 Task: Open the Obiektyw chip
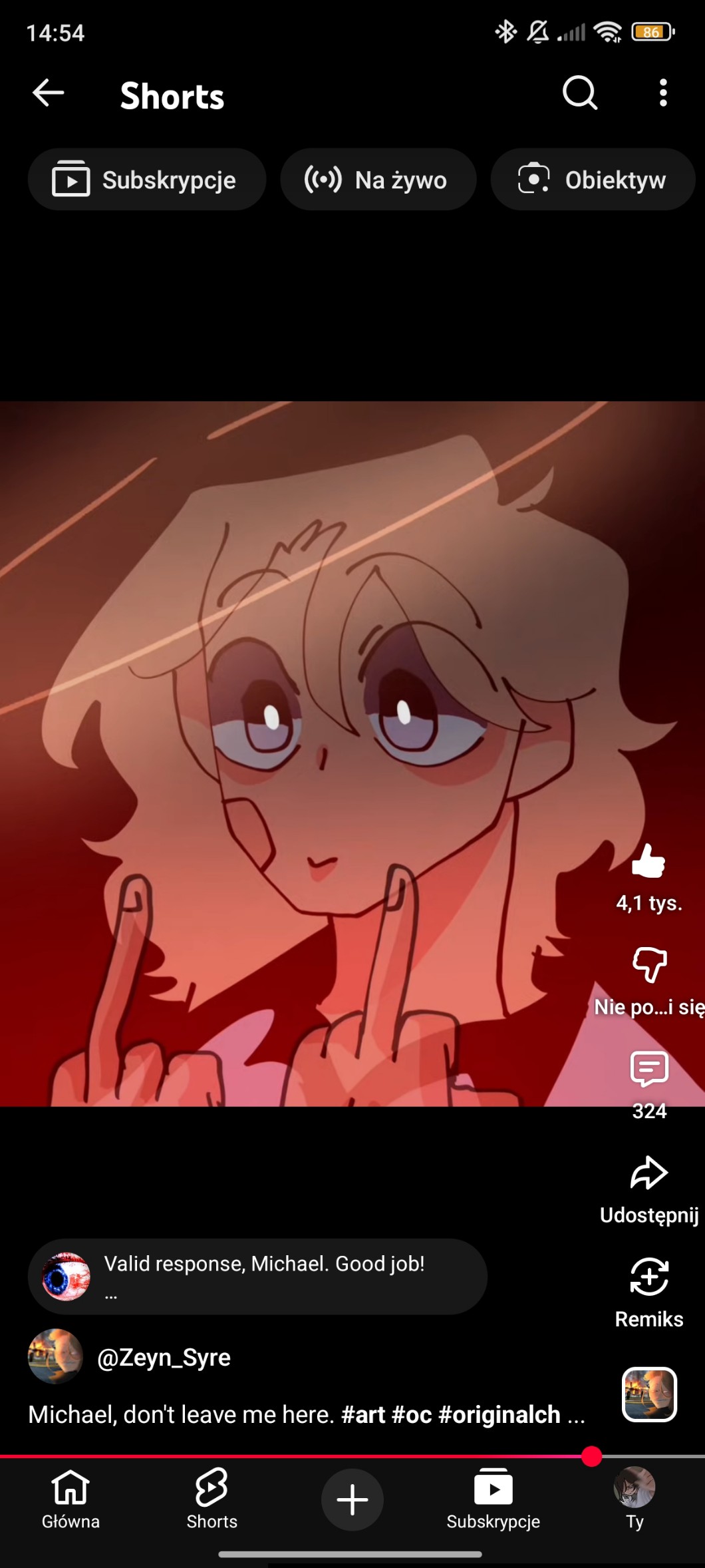click(592, 180)
